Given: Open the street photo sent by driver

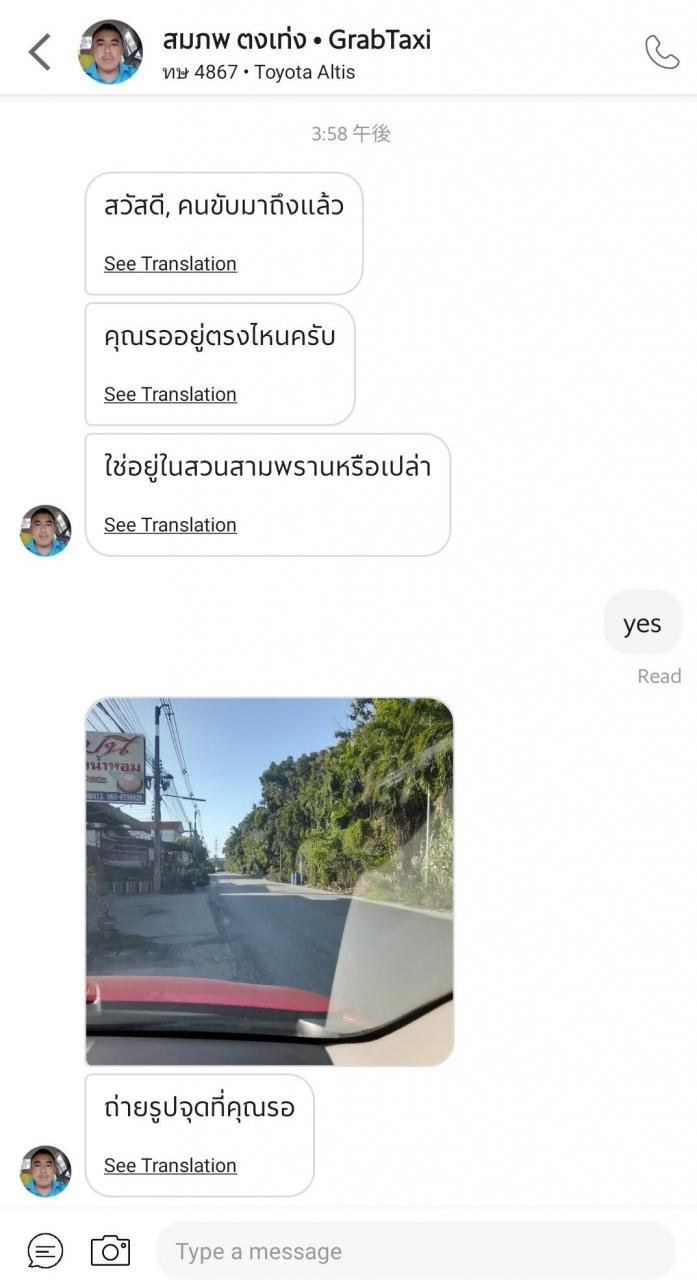Looking at the screenshot, I should coord(269,881).
